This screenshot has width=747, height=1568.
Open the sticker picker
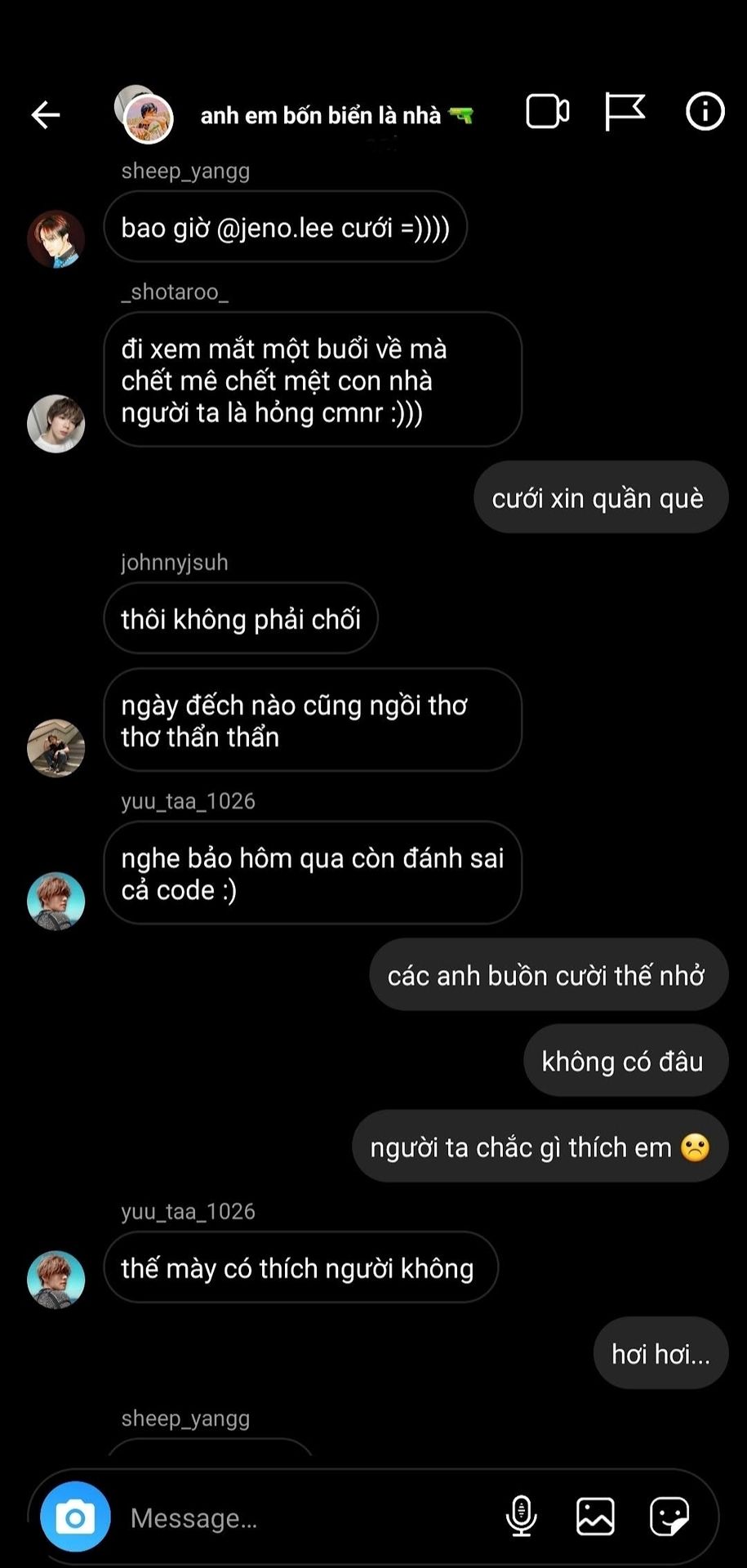pos(669,1517)
